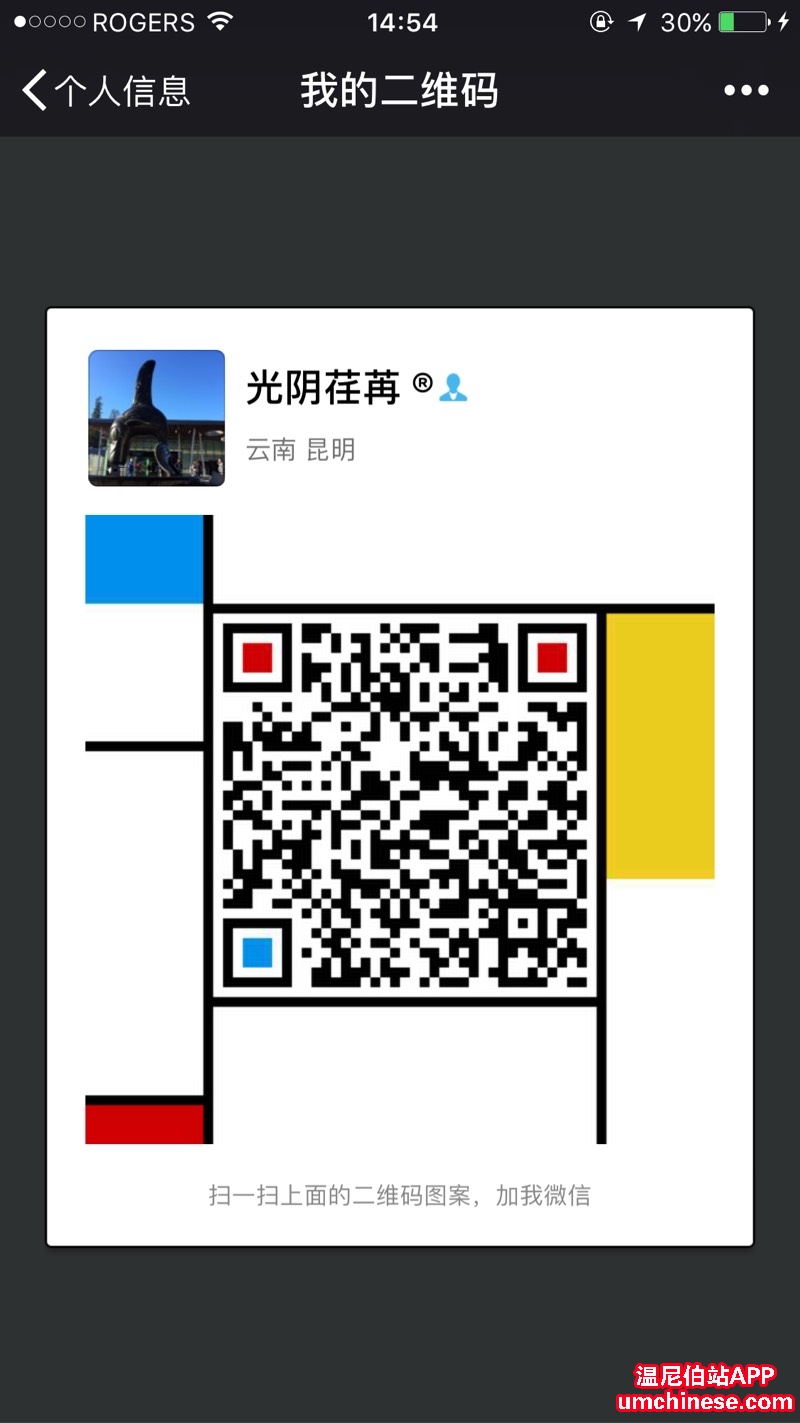This screenshot has width=800, height=1423.
Task: Go back to 个人信息
Action: pyautogui.click(x=105, y=91)
